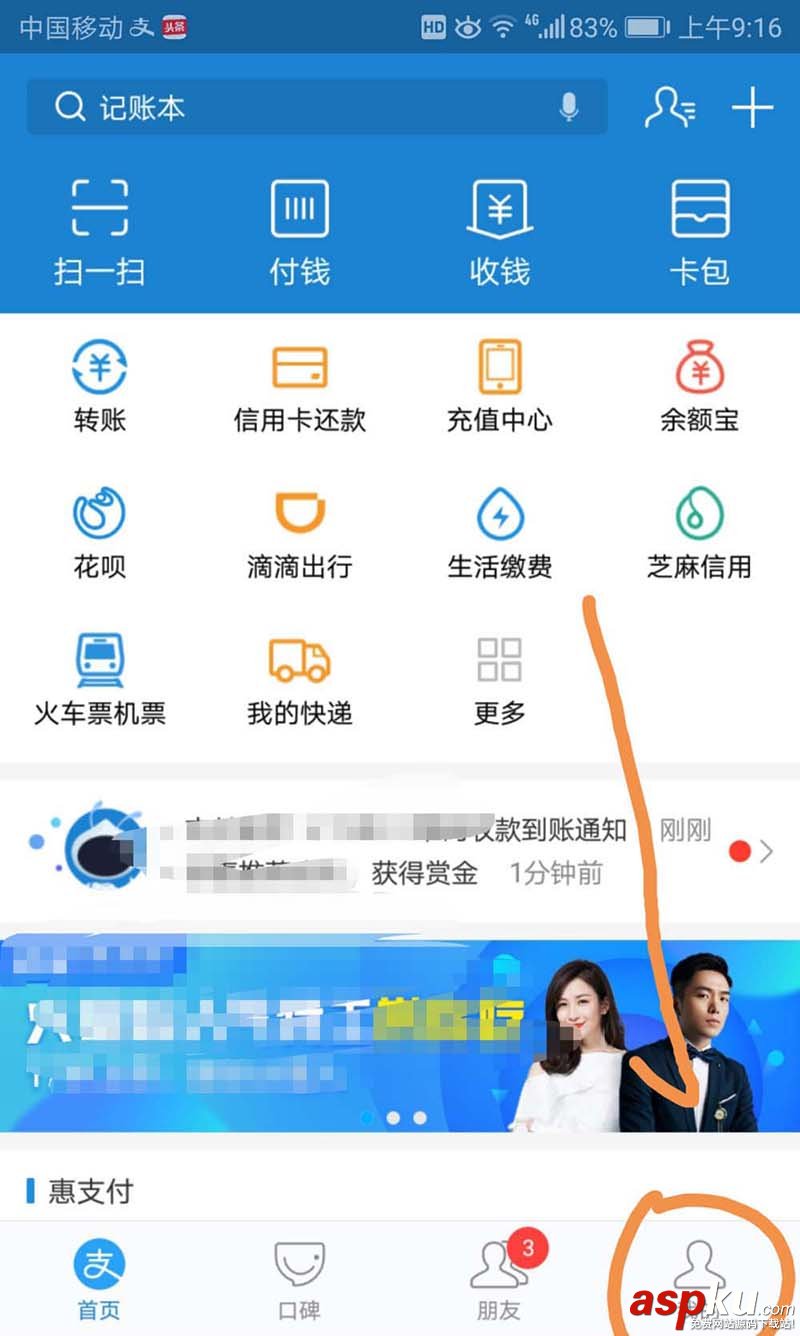Open 转账 transfer
Image resolution: width=800 pixels, height=1336 pixels.
99,385
